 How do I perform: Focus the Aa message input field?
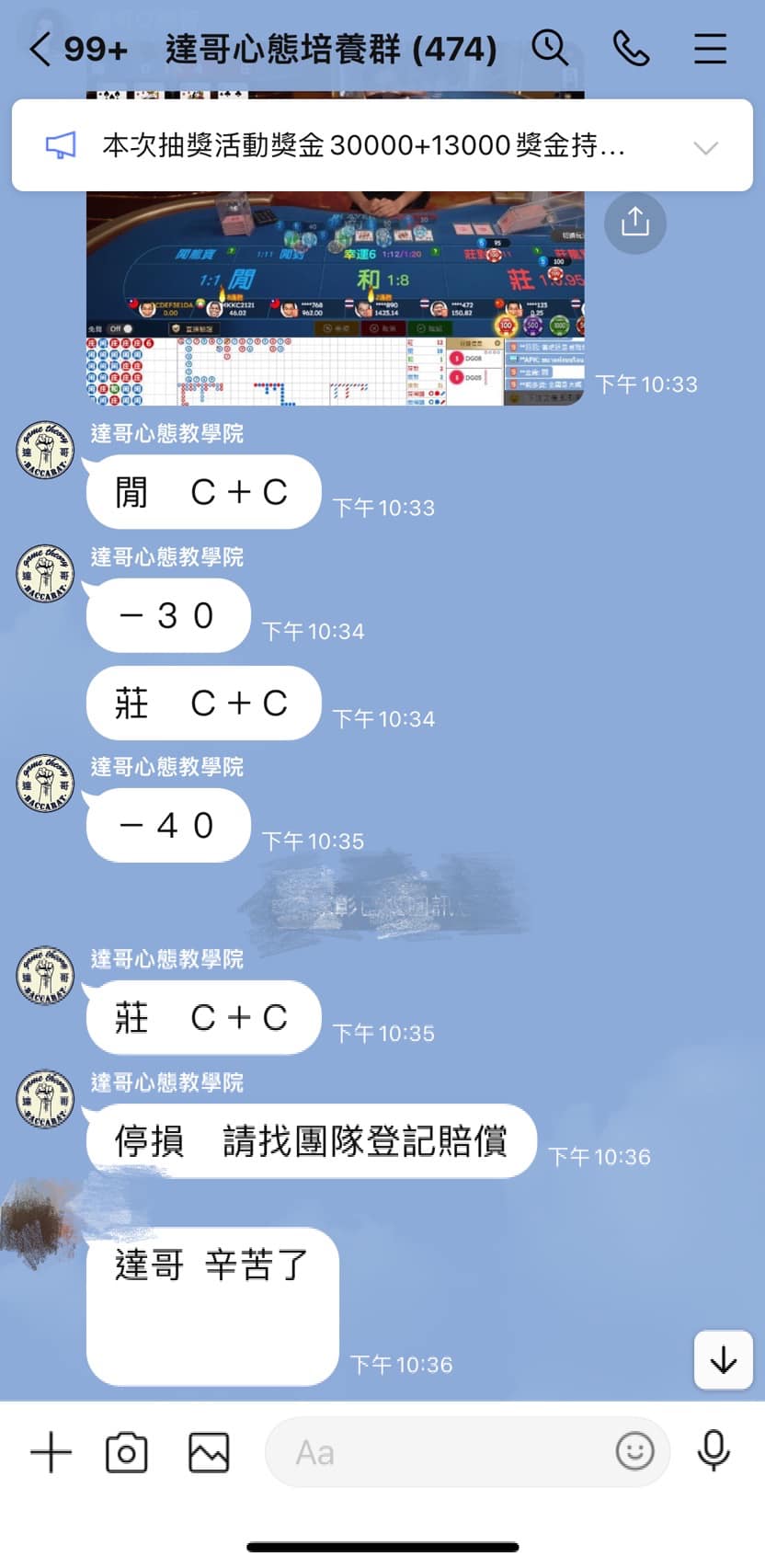coord(441,1453)
